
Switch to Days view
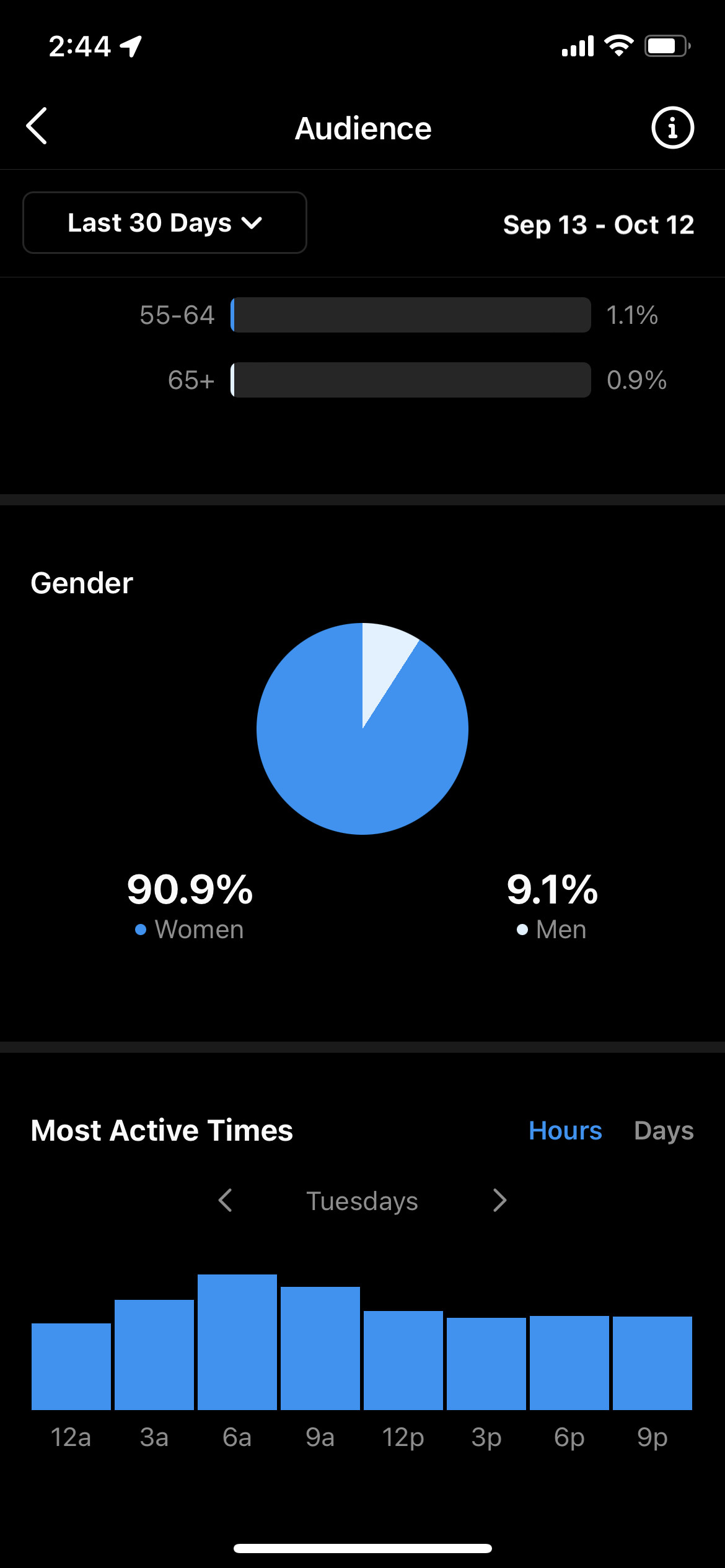(664, 1131)
